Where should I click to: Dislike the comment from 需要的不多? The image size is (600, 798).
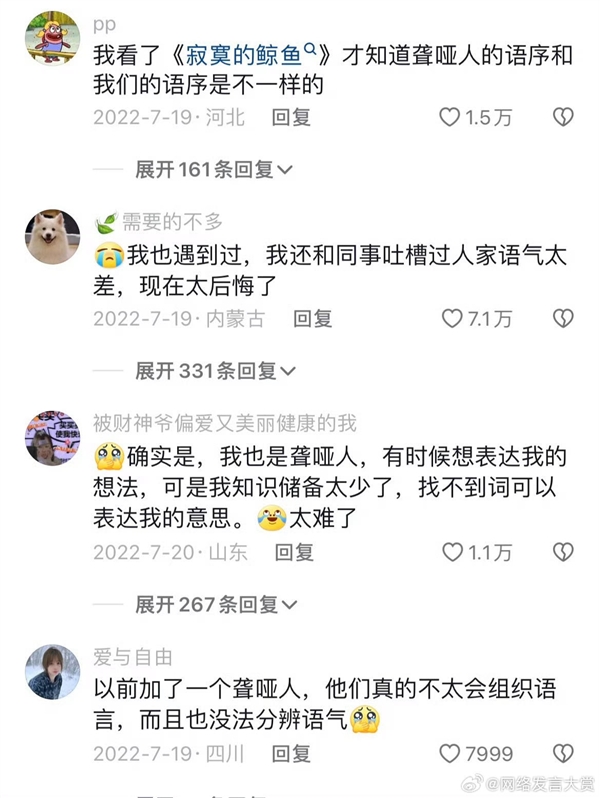click(564, 319)
